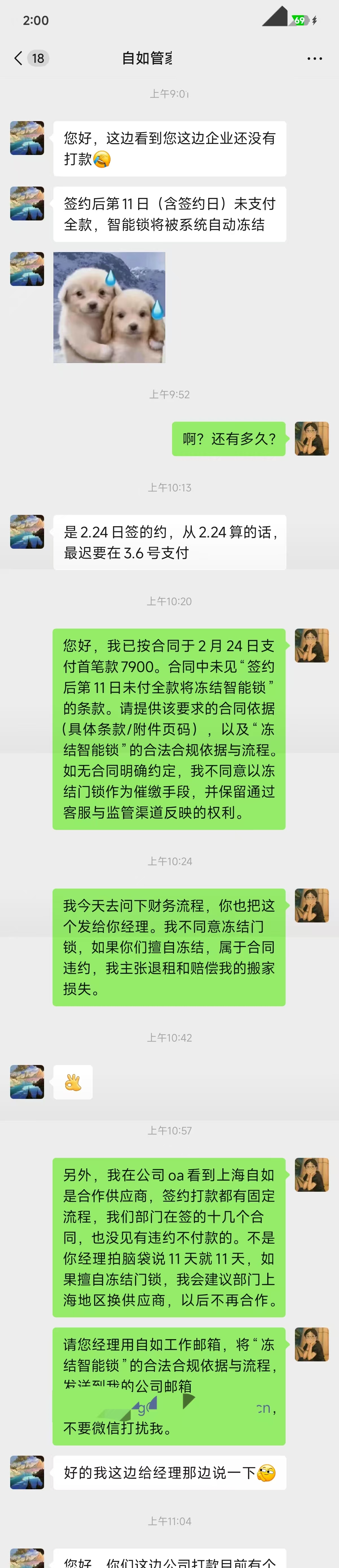The height and width of the screenshot is (1568, 339).
Task: Open own avatar beside "啊？还有多久？"
Action: 312,438
